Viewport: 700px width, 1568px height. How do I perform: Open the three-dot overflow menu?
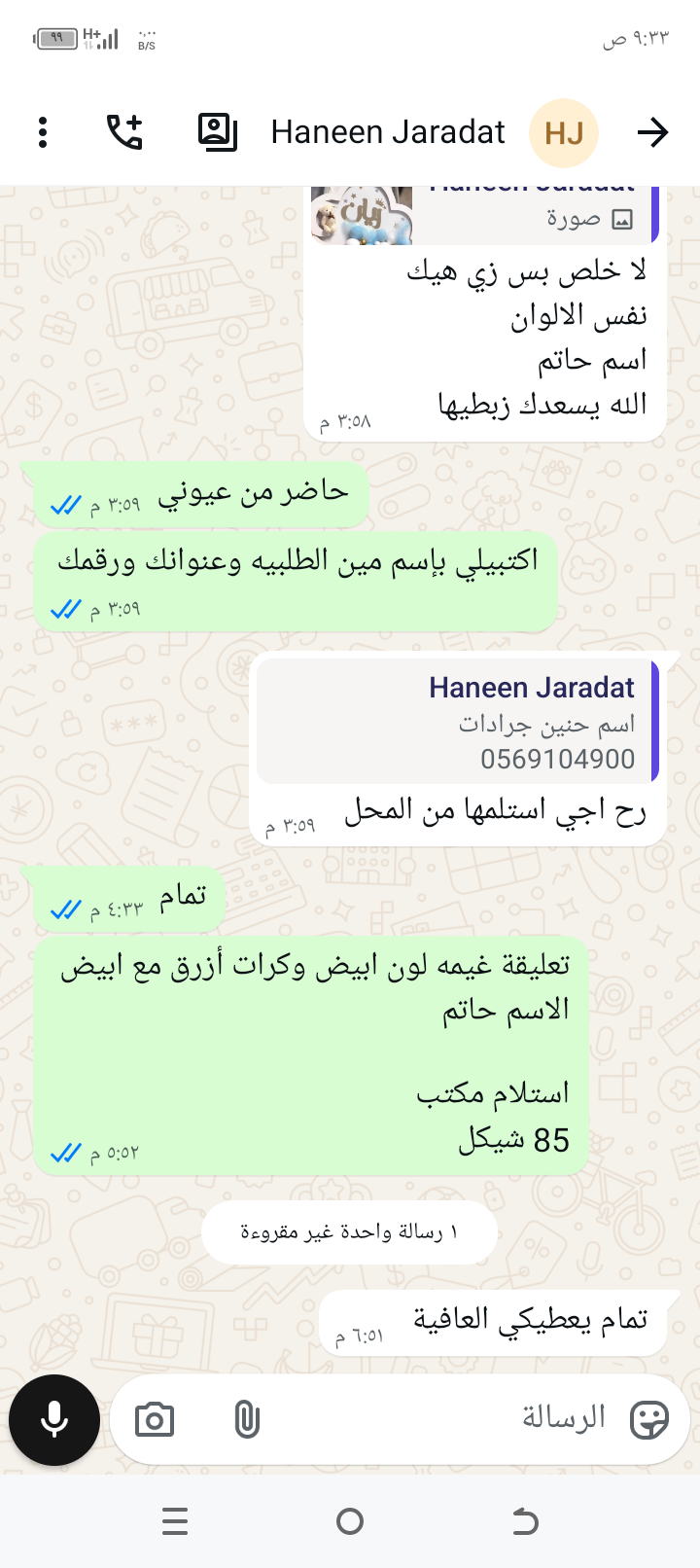point(43,132)
